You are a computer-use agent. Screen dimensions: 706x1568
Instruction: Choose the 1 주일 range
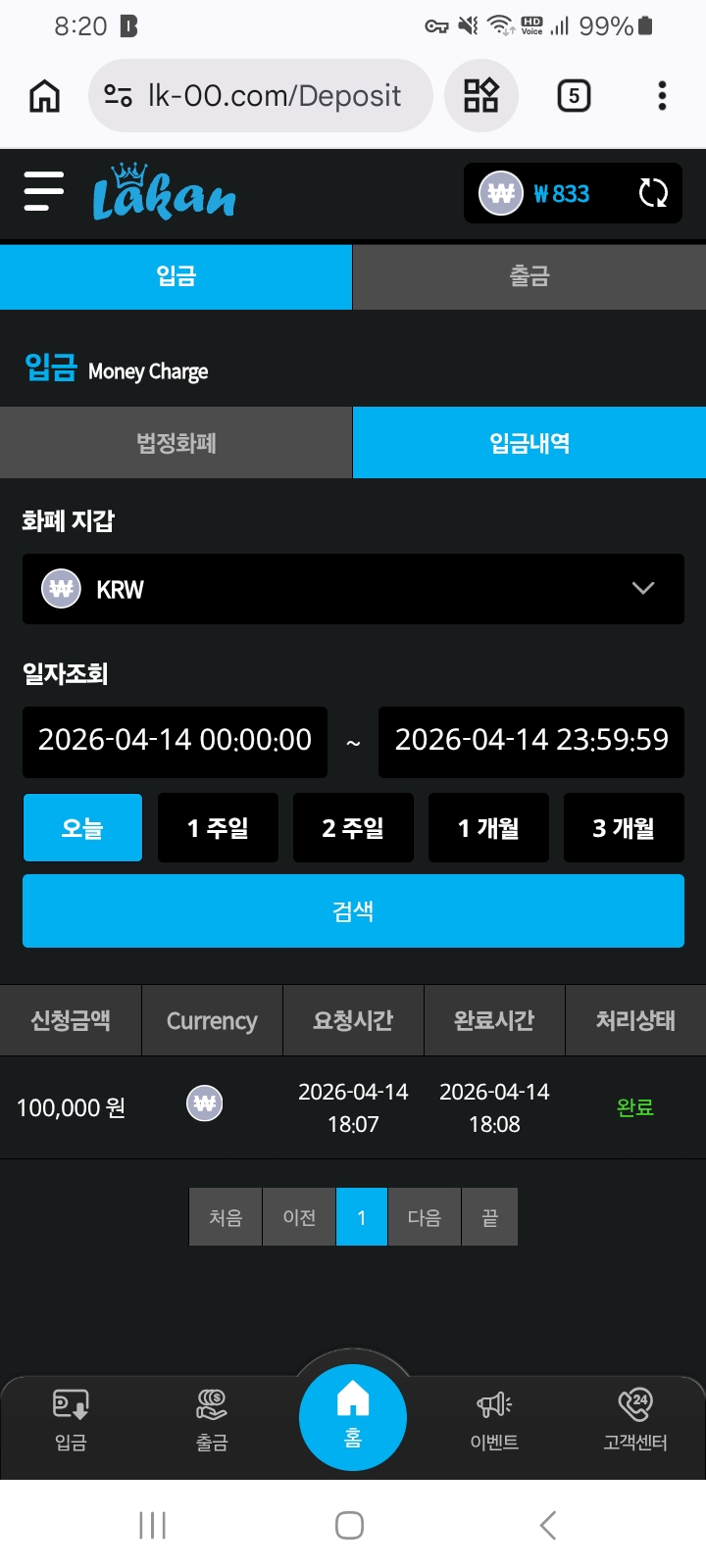[218, 828]
